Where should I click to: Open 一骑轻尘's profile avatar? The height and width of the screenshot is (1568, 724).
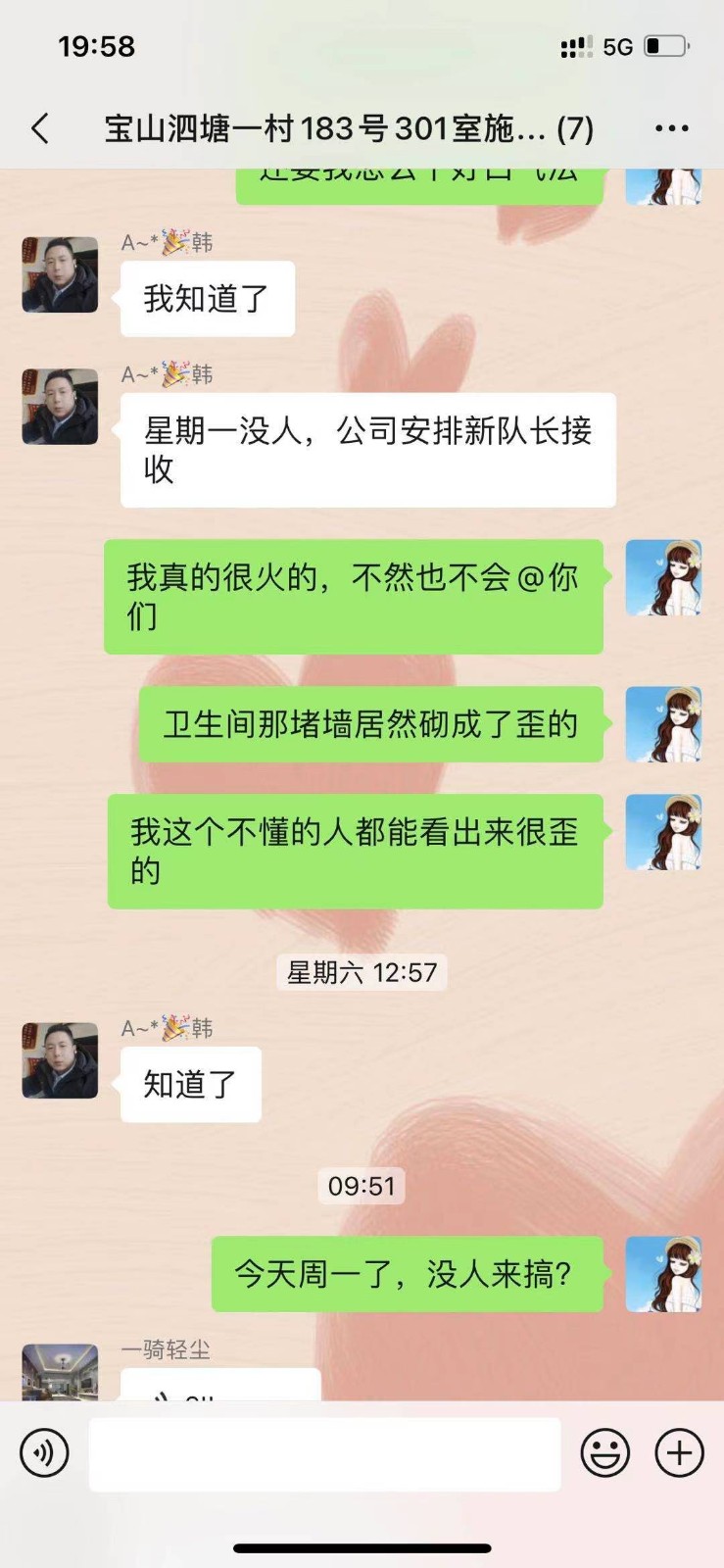(x=60, y=1372)
